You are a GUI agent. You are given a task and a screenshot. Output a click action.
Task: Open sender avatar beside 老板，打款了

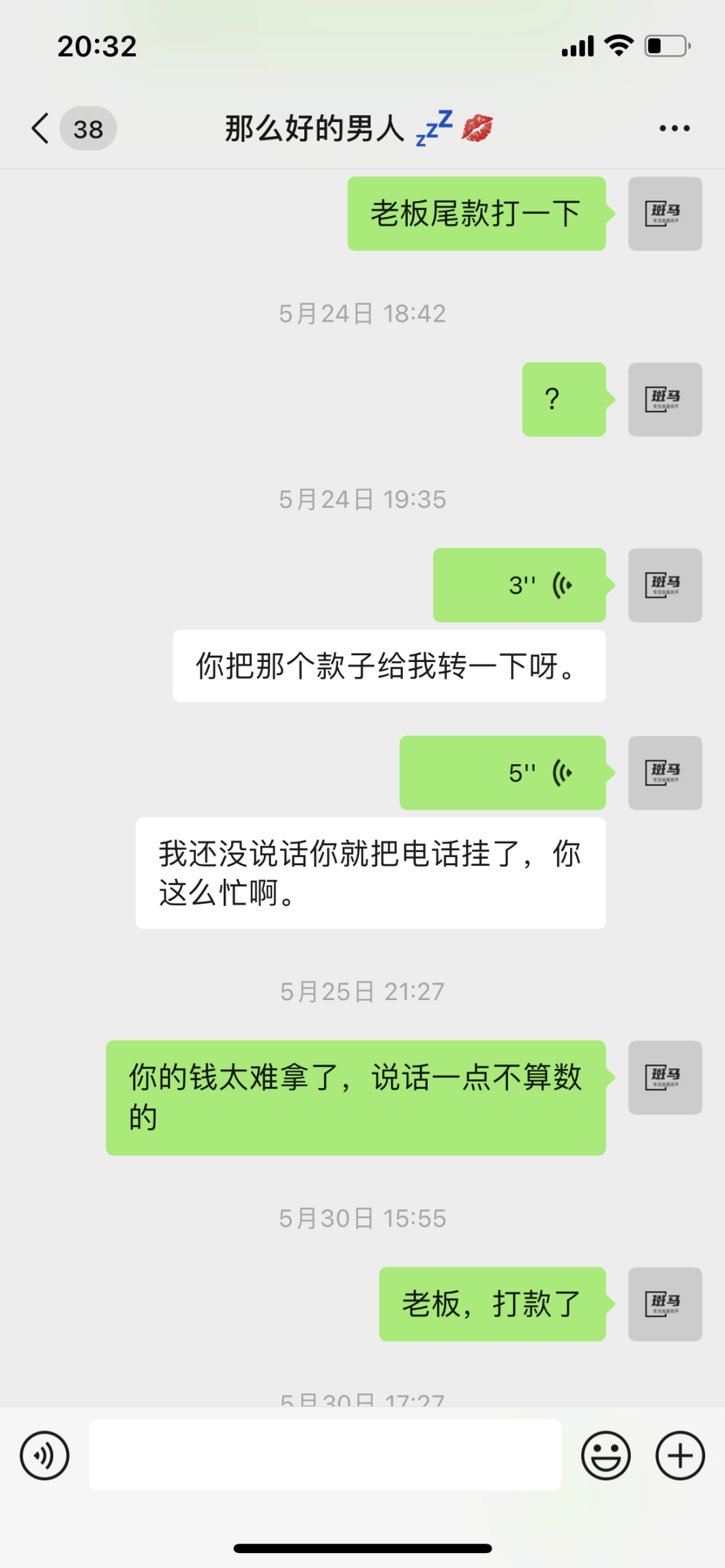(x=664, y=1303)
